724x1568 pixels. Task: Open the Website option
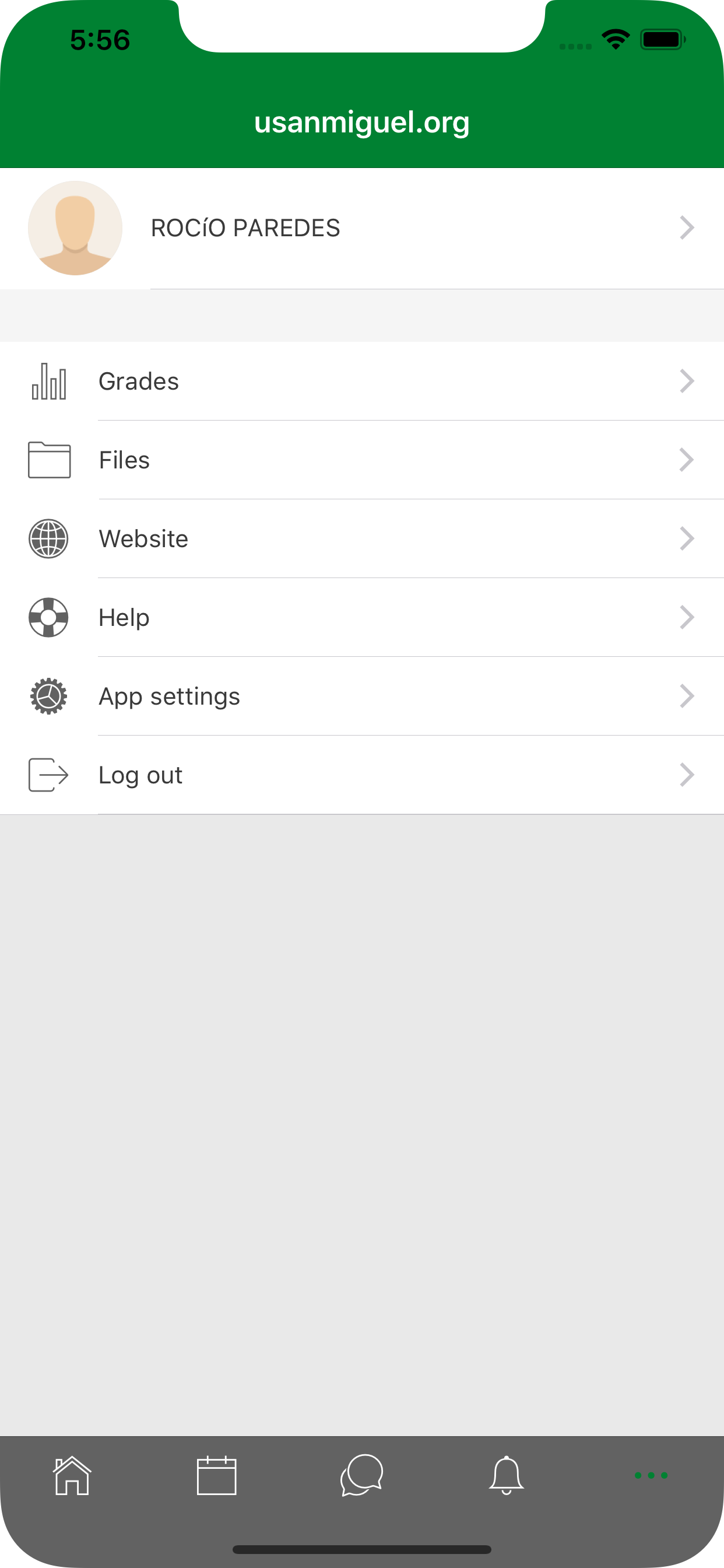tap(362, 538)
